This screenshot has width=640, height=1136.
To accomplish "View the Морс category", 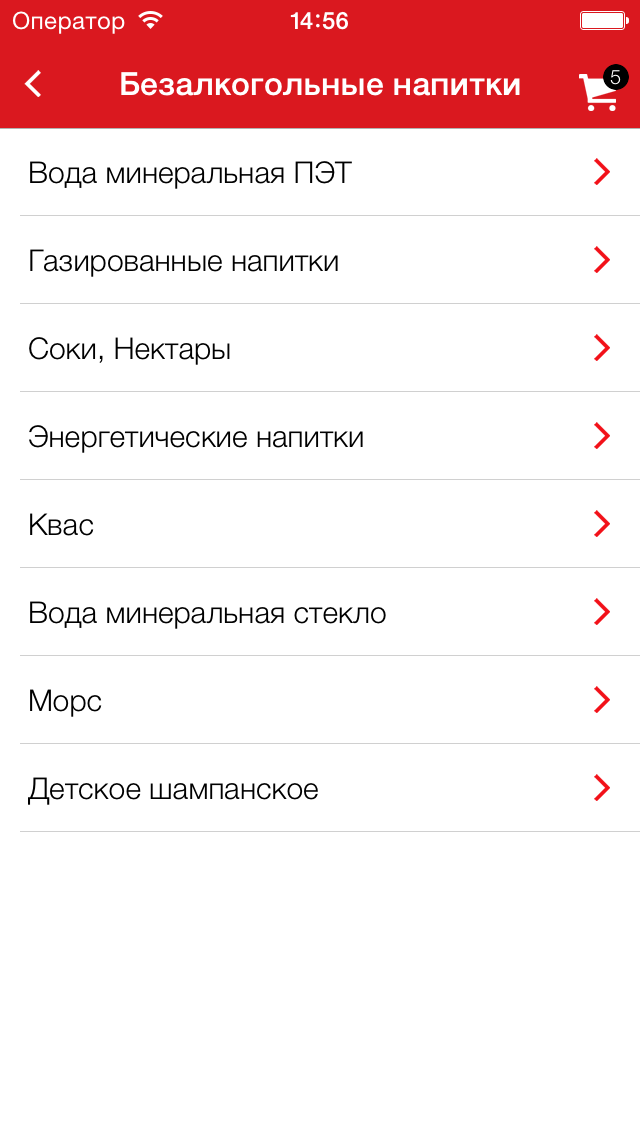I will click(x=320, y=700).
